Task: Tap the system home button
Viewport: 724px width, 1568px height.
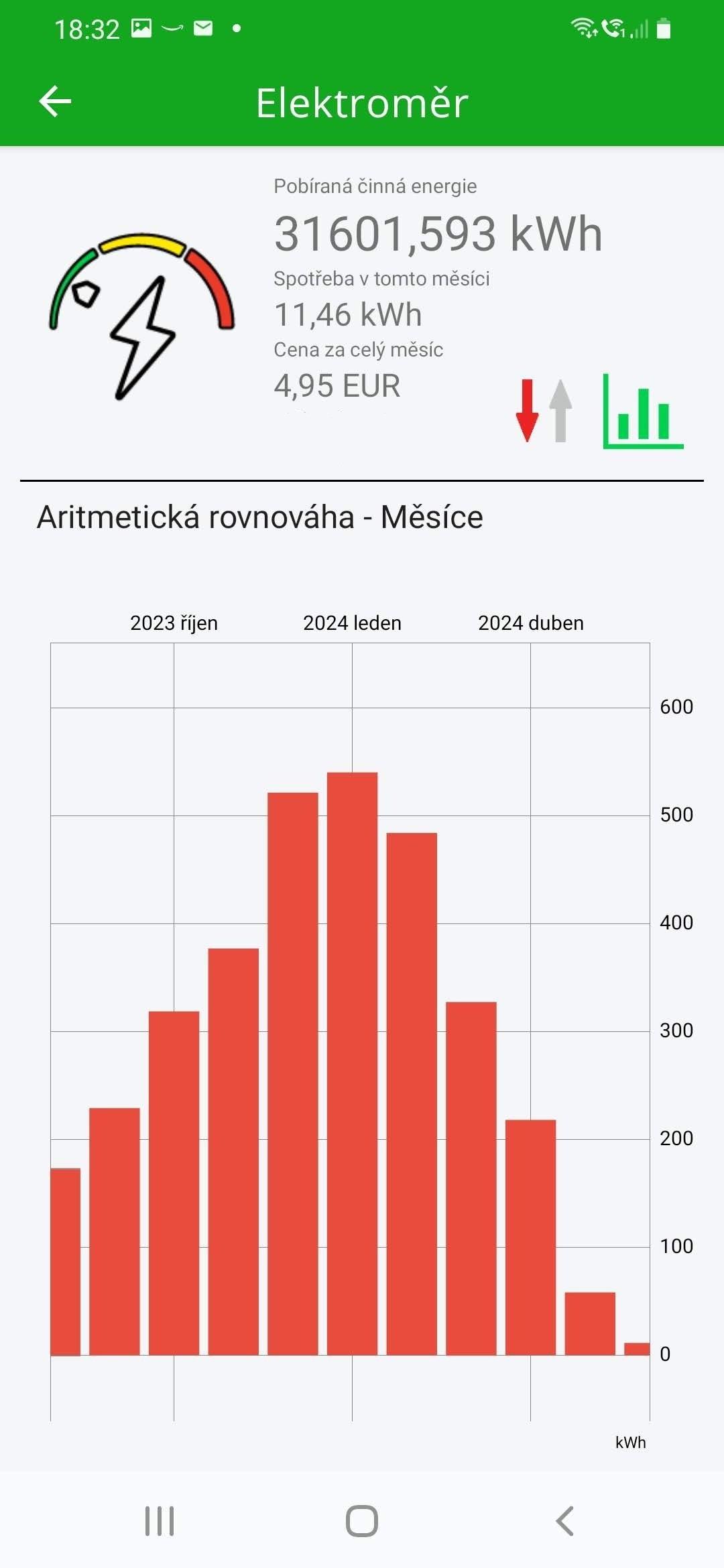Action: (x=362, y=1520)
